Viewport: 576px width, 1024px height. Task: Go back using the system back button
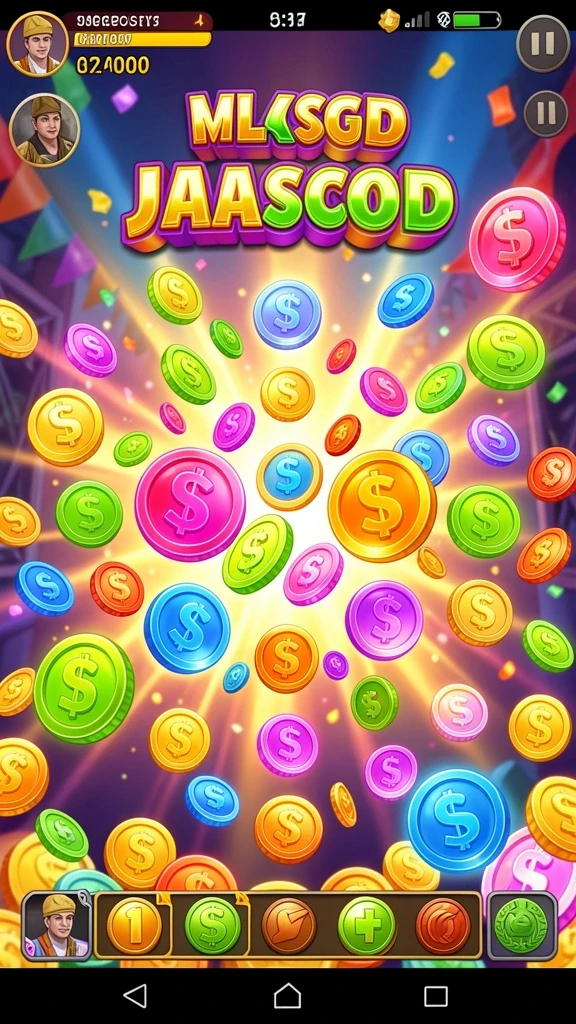point(136,996)
